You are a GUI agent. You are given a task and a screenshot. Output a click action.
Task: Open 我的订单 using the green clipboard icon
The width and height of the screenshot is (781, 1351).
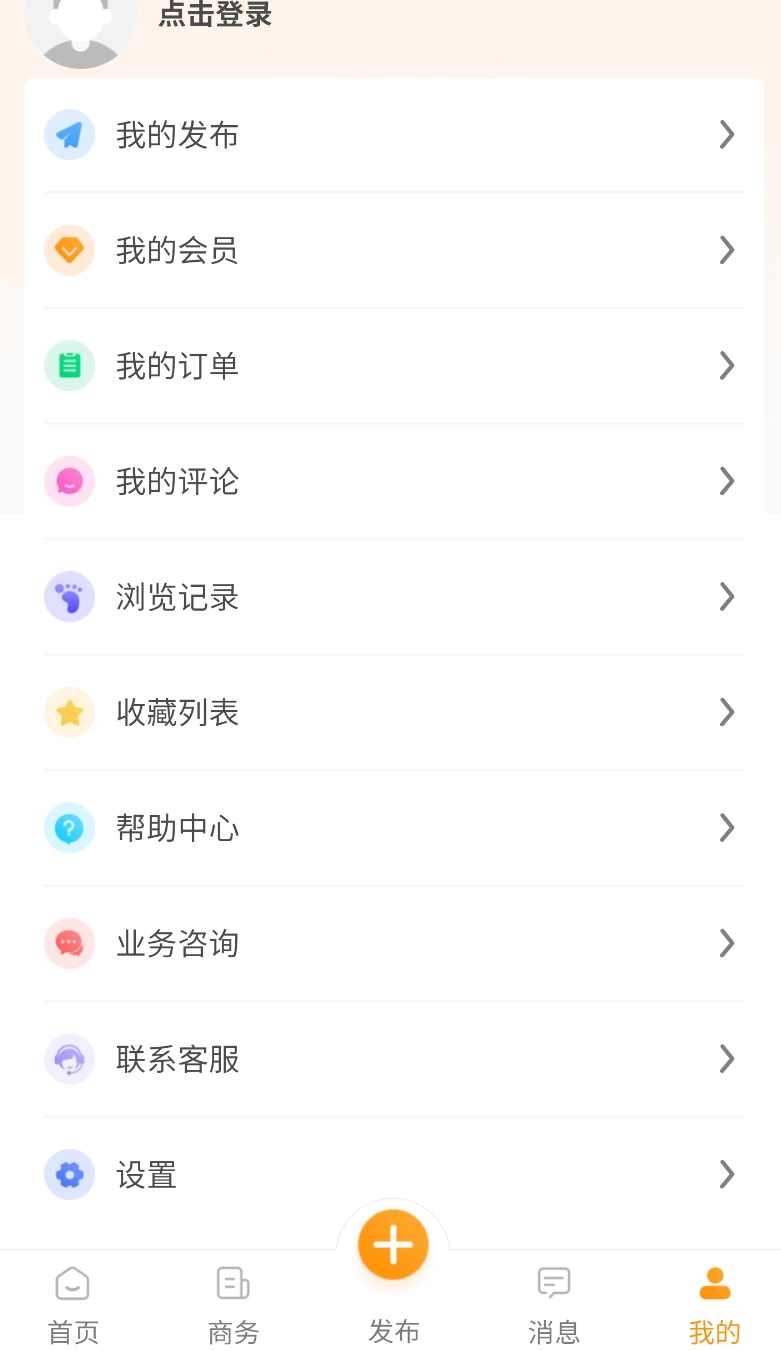click(68, 365)
